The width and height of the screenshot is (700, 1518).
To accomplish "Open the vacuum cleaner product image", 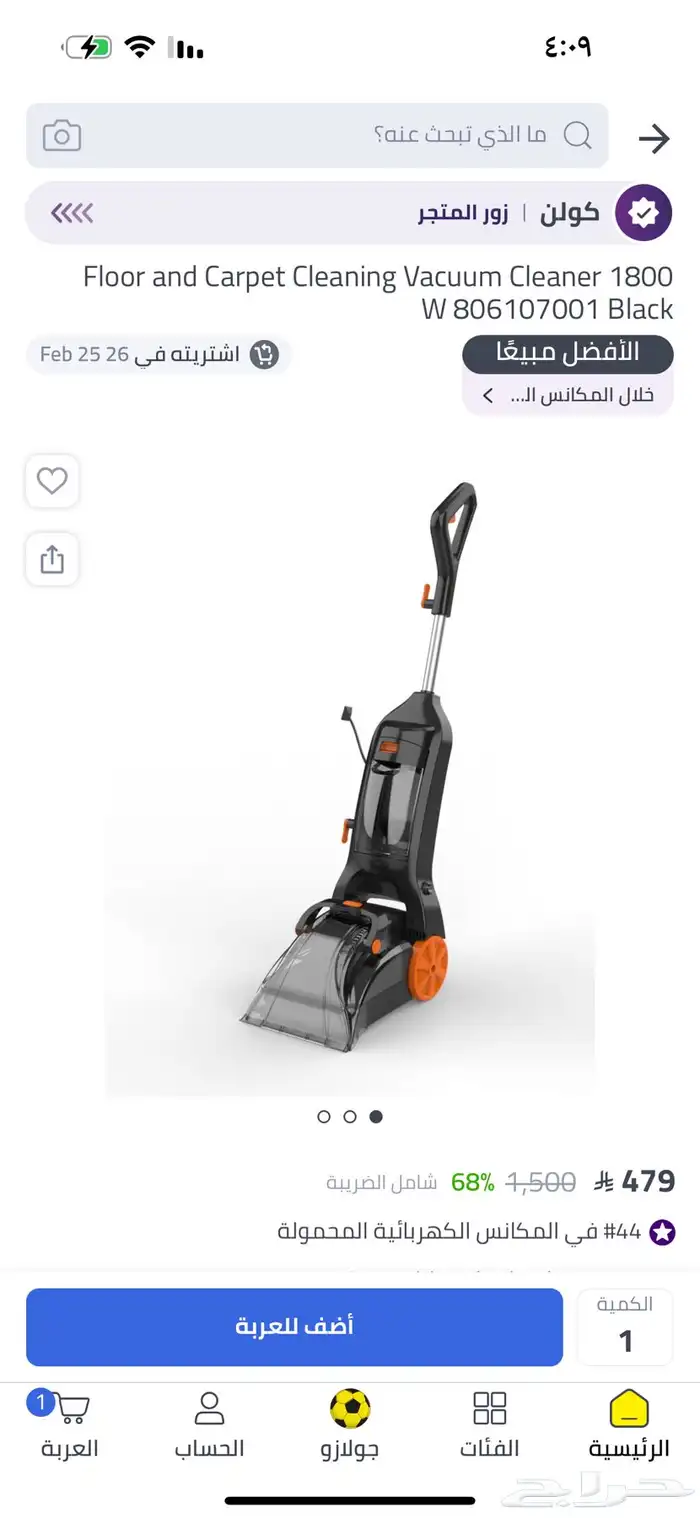I will (350, 770).
